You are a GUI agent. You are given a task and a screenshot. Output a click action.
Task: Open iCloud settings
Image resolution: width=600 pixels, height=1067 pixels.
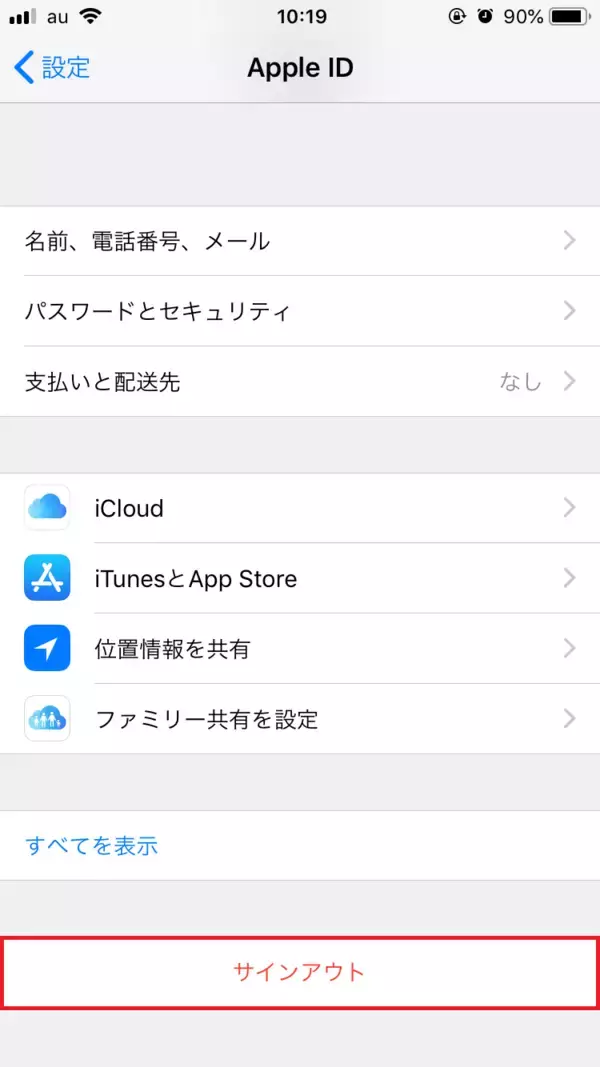coord(300,508)
